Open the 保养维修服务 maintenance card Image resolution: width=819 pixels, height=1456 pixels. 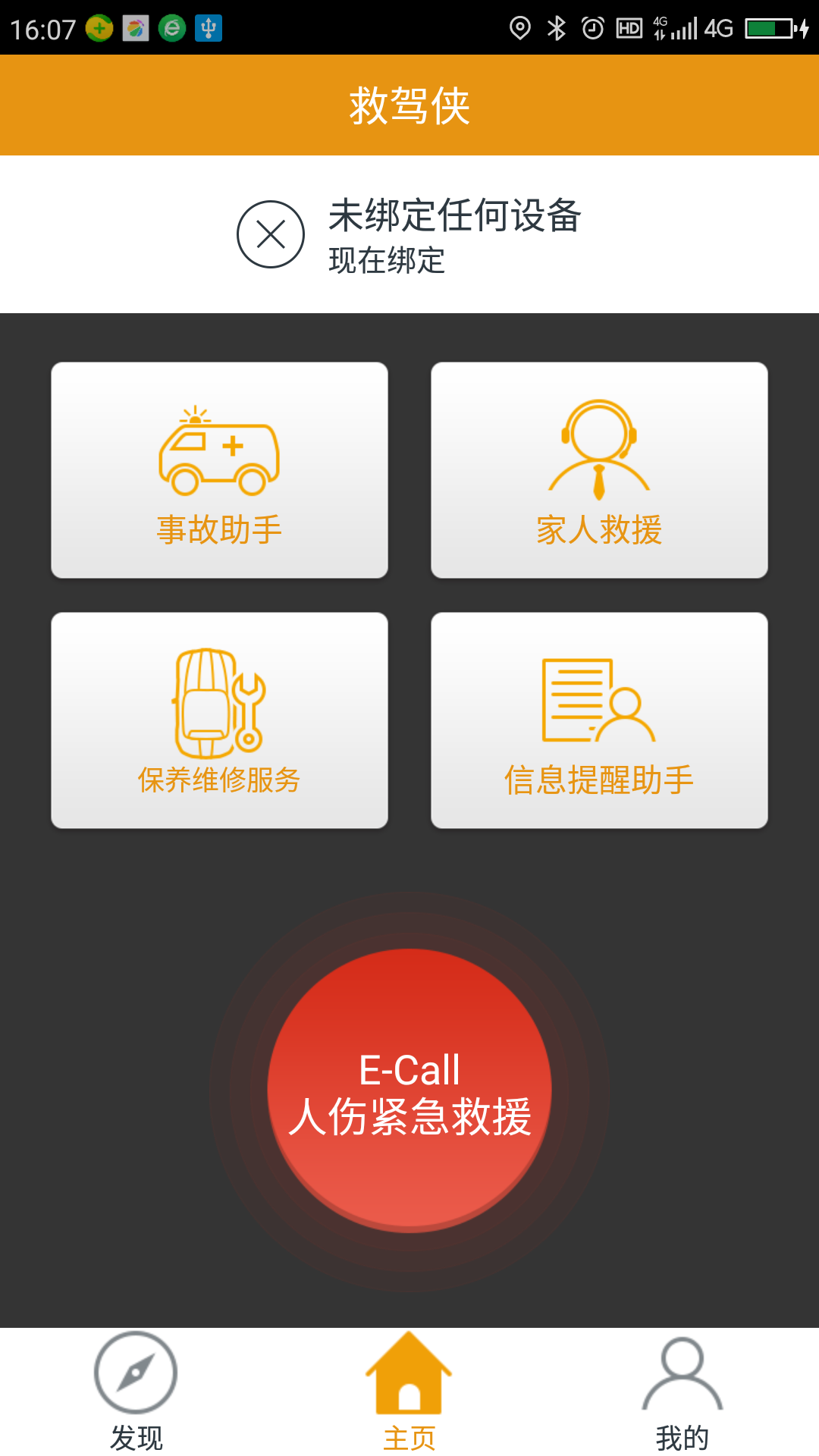(219, 720)
